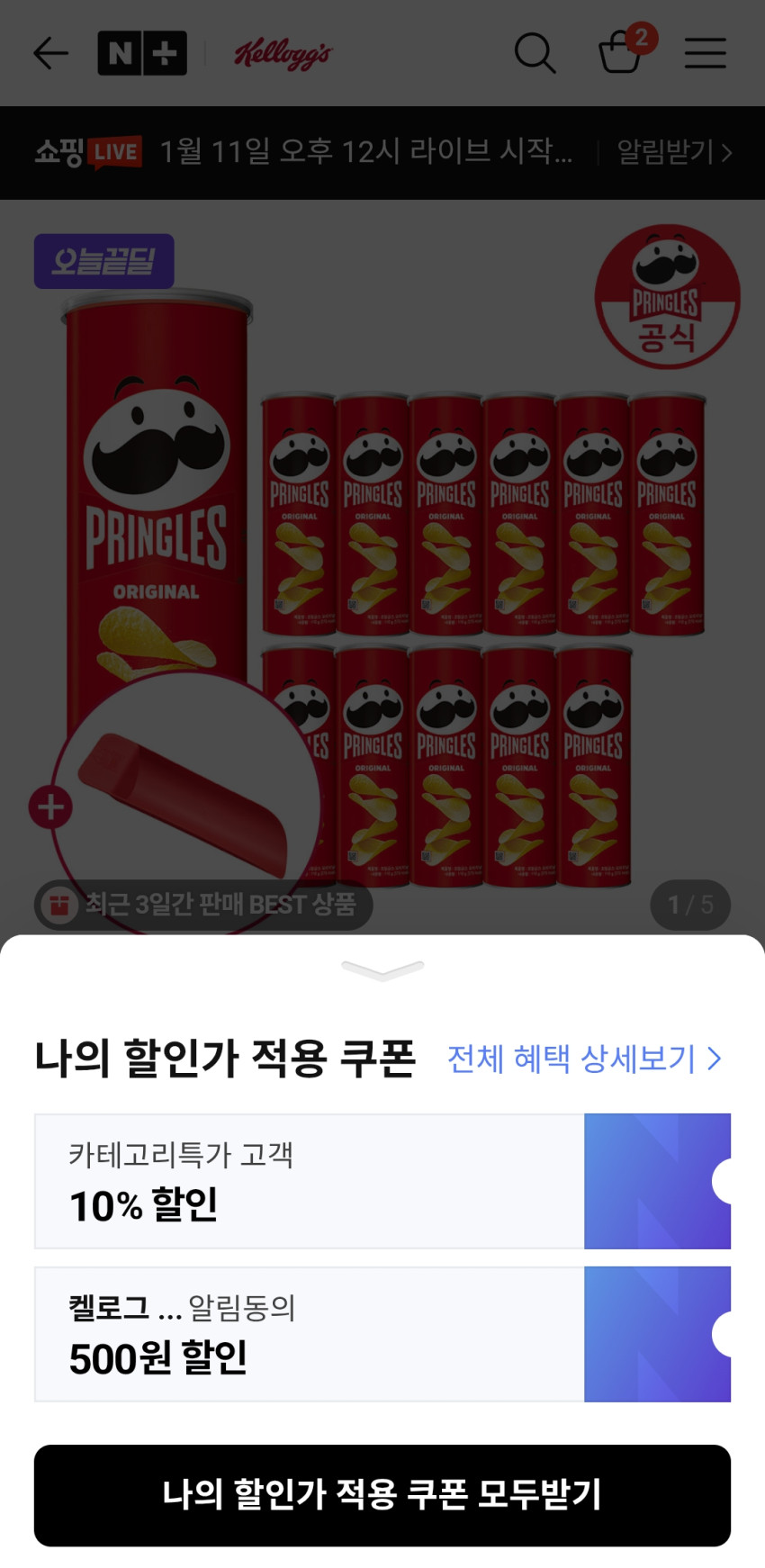Open the N+ store home
Image resolution: width=765 pixels, height=1568 pixels.
142,54
